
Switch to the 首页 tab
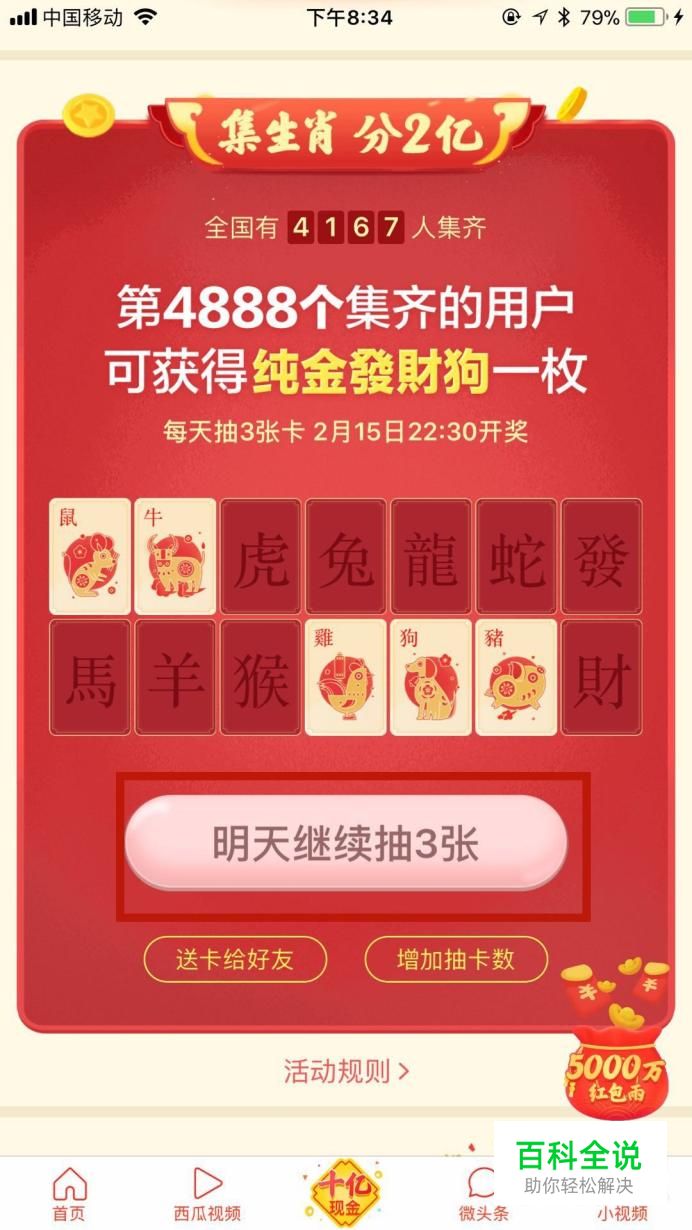[69, 1195]
